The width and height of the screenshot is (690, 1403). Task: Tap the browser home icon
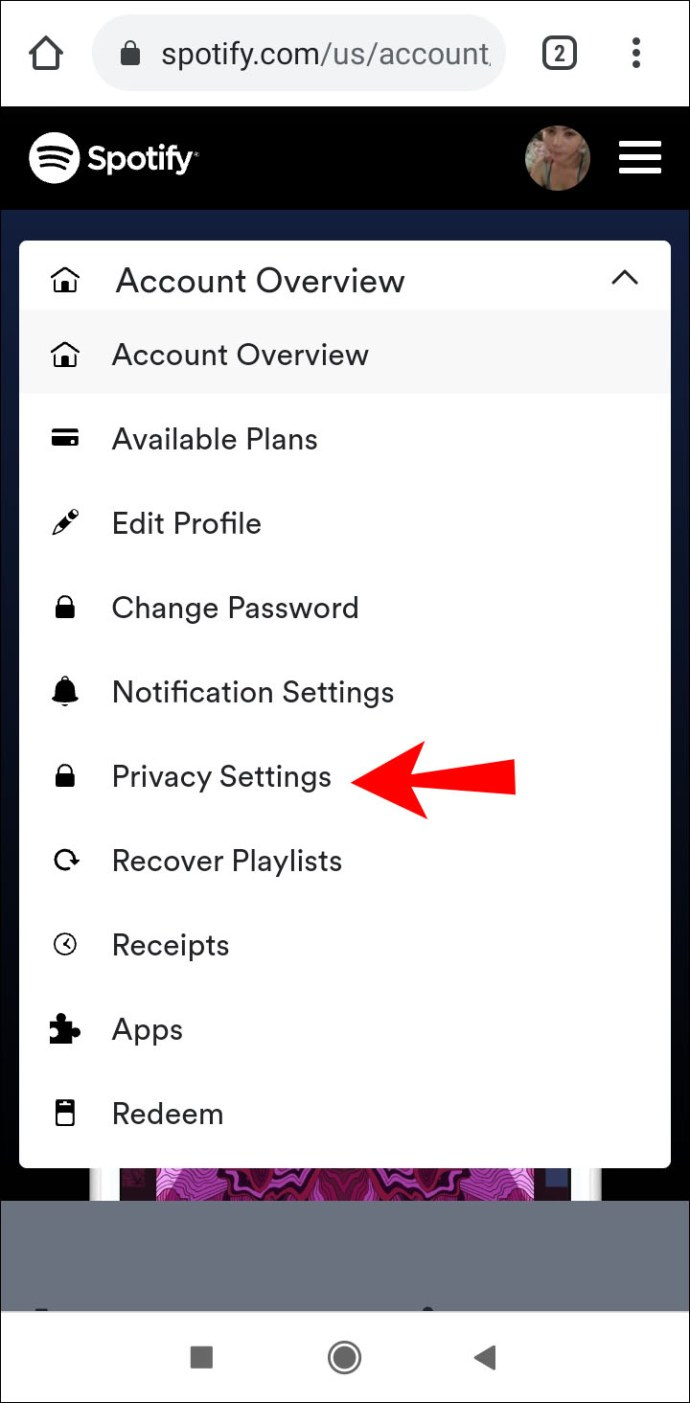click(46, 53)
